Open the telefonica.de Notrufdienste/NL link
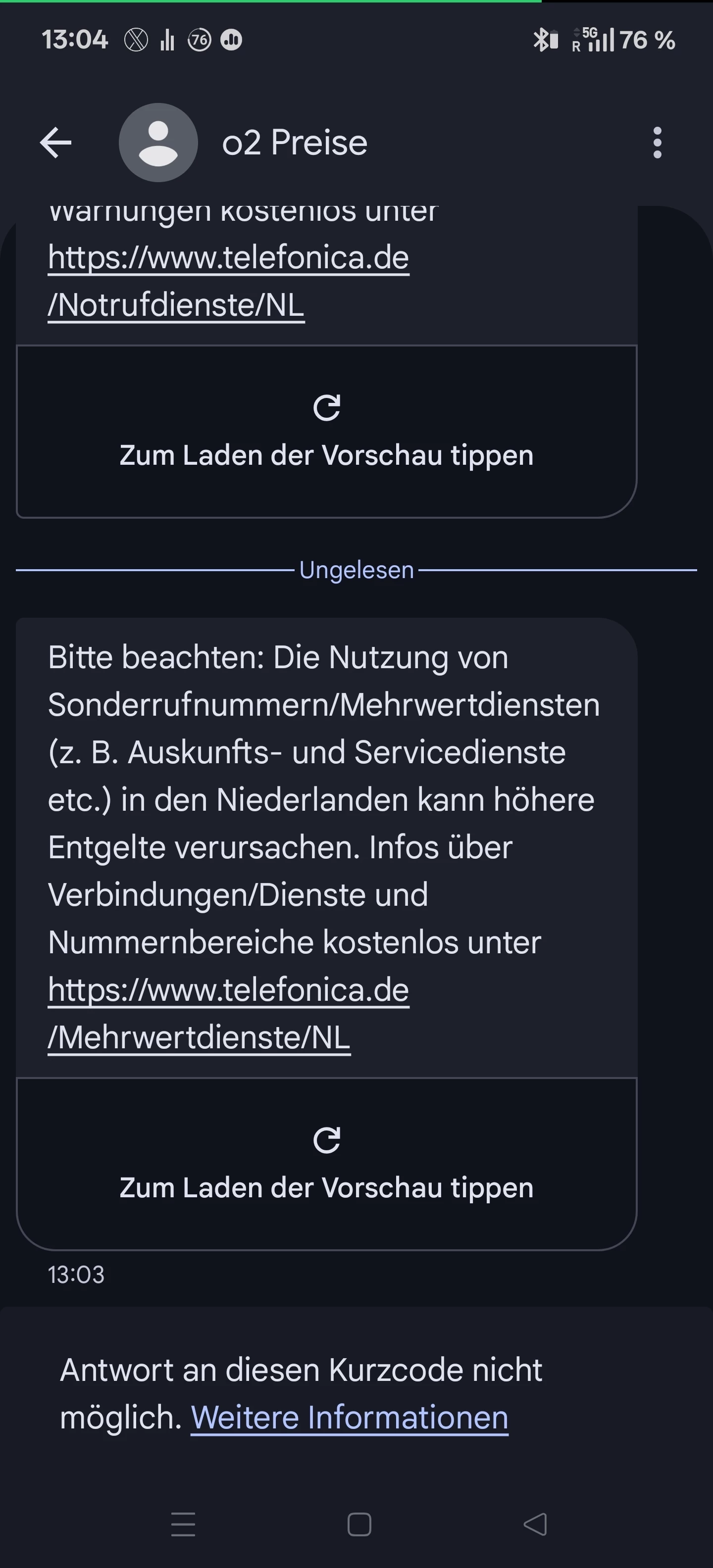Viewport: 713px width, 1568px height. coord(228,281)
